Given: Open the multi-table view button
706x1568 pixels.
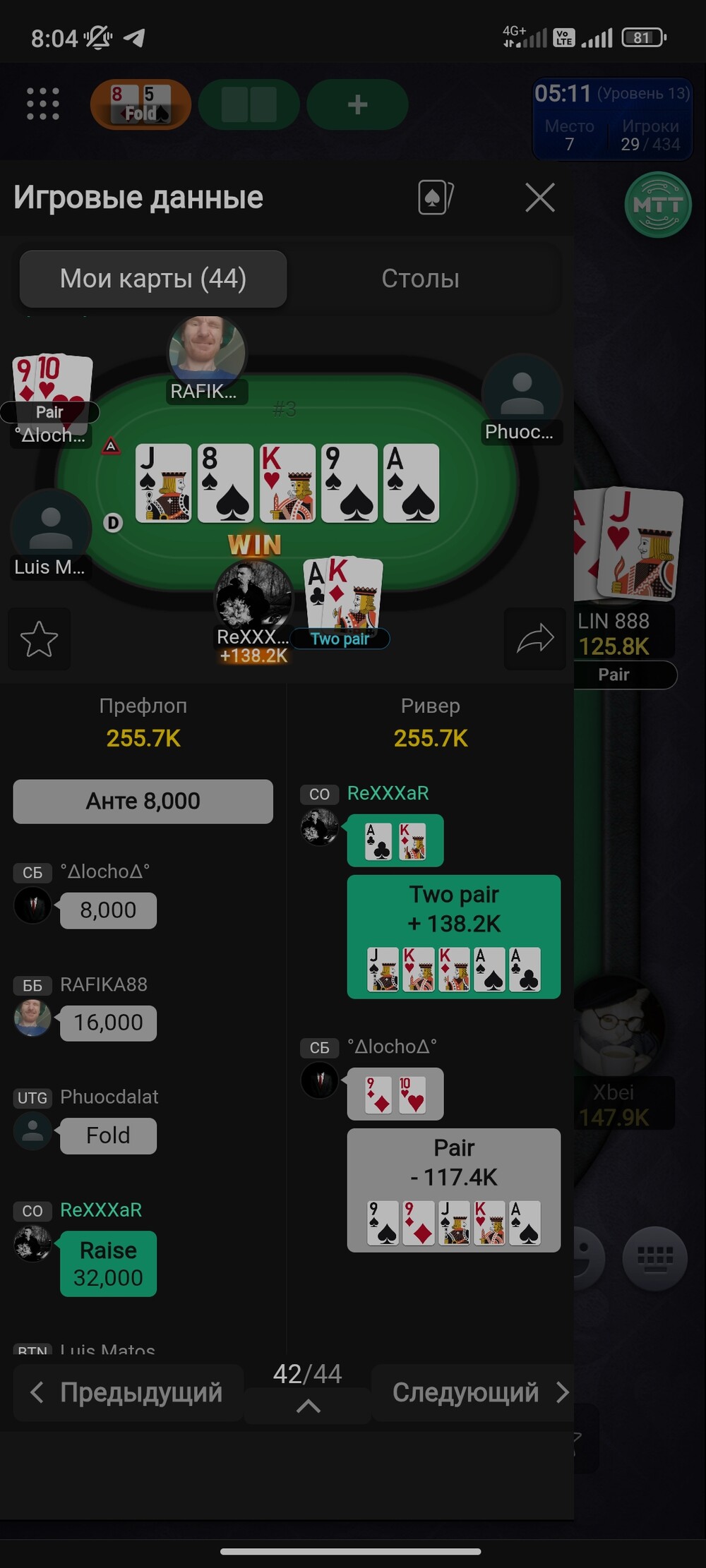Looking at the screenshot, I should (x=249, y=104).
